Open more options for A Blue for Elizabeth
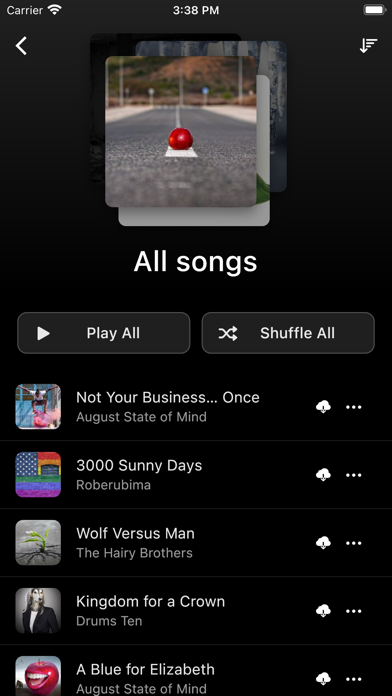The height and width of the screenshot is (696, 392). tap(353, 679)
